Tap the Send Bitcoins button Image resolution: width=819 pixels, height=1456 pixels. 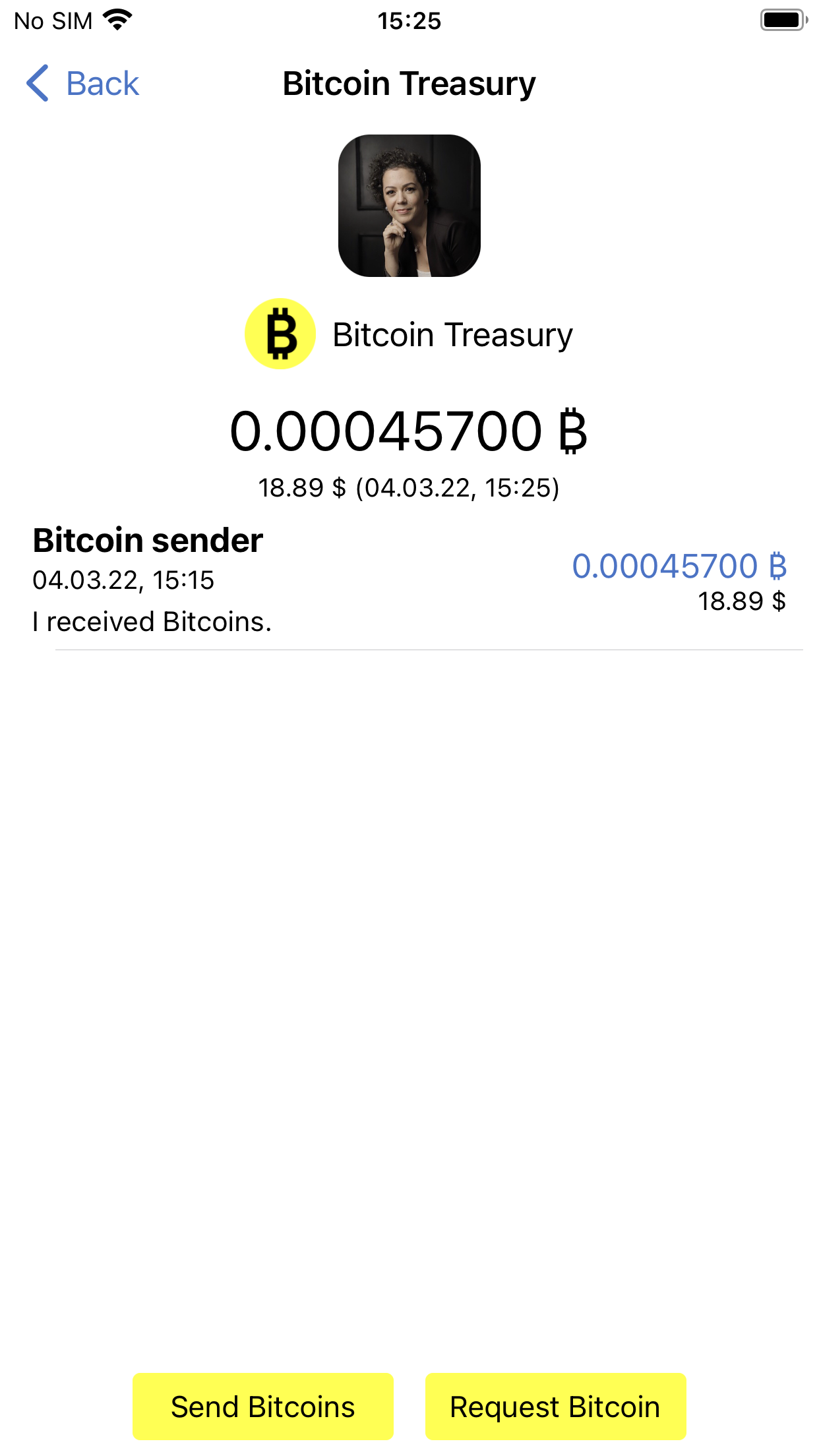point(263,1407)
